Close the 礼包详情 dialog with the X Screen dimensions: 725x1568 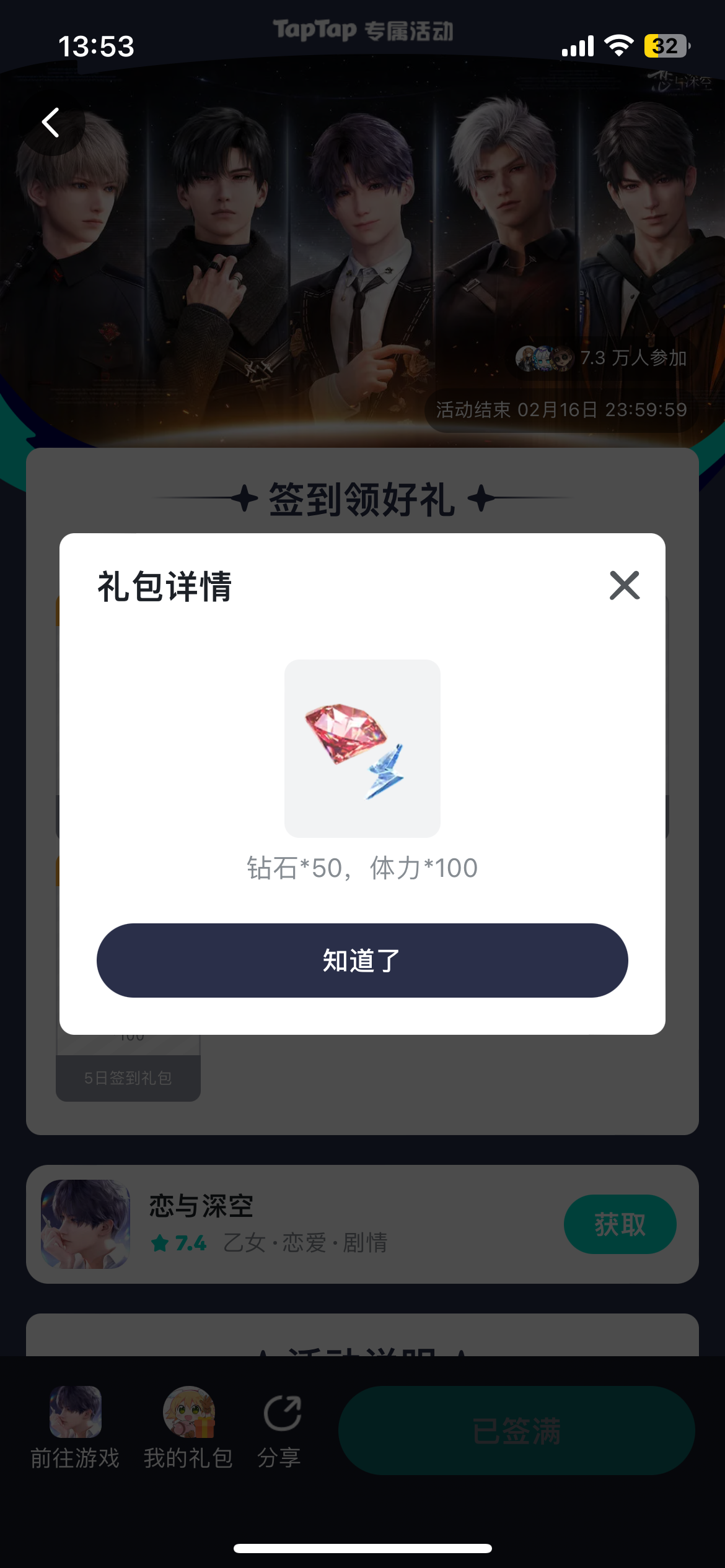(x=625, y=584)
